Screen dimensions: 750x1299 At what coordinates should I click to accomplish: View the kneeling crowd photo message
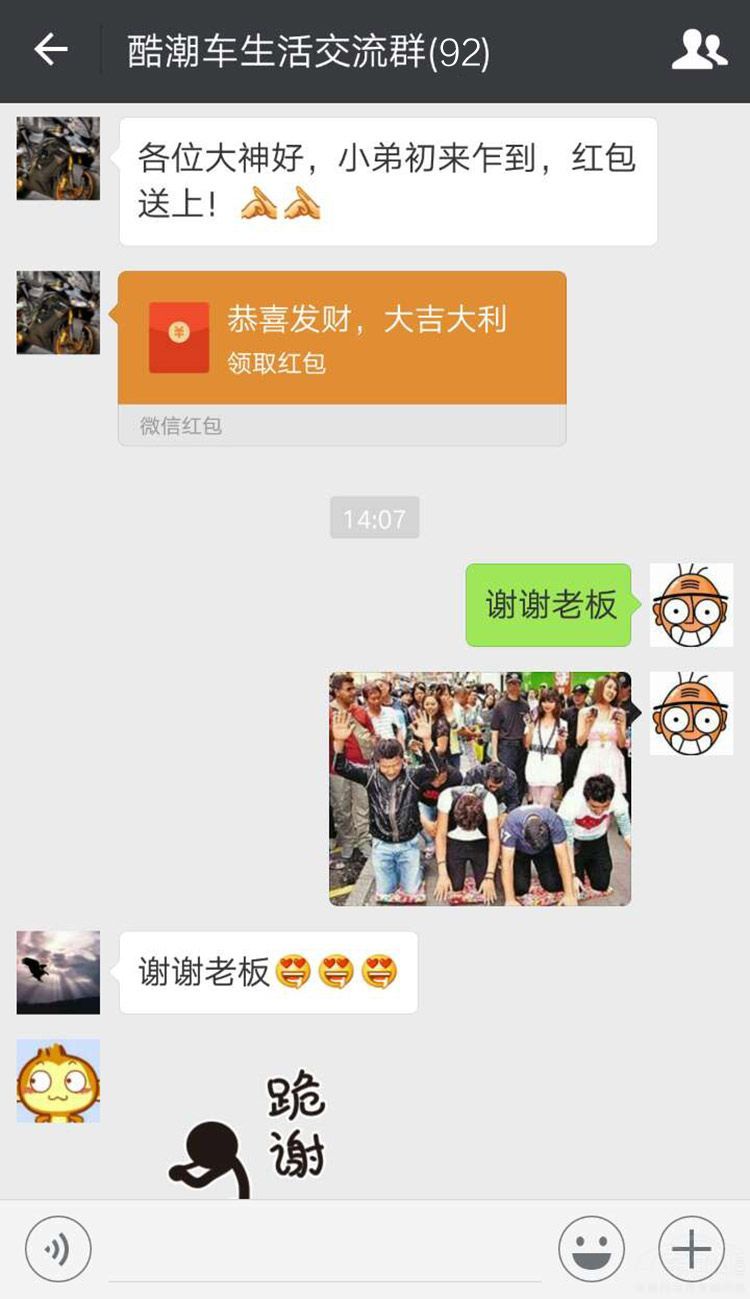[x=480, y=788]
